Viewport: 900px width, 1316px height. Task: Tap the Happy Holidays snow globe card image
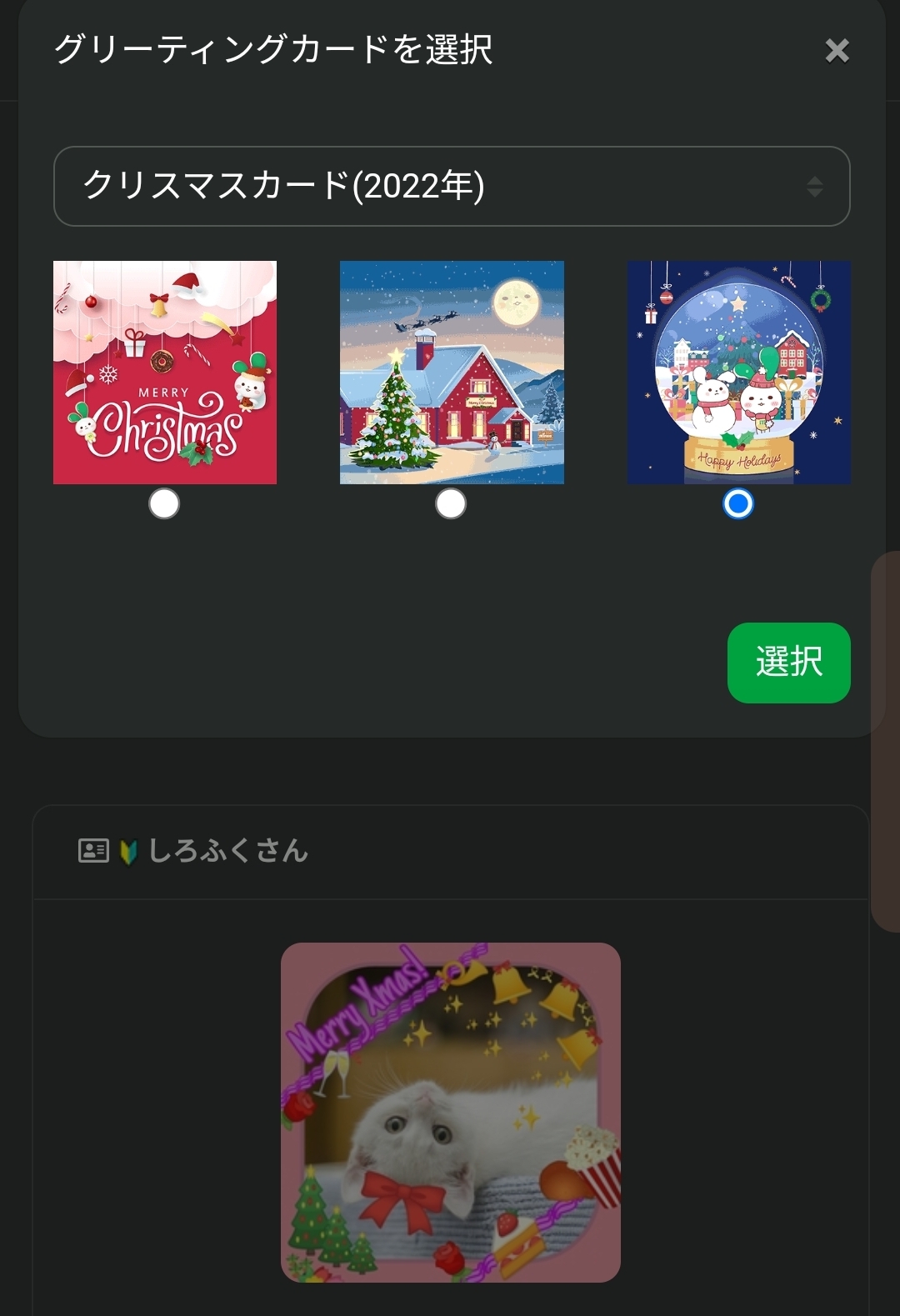point(738,373)
